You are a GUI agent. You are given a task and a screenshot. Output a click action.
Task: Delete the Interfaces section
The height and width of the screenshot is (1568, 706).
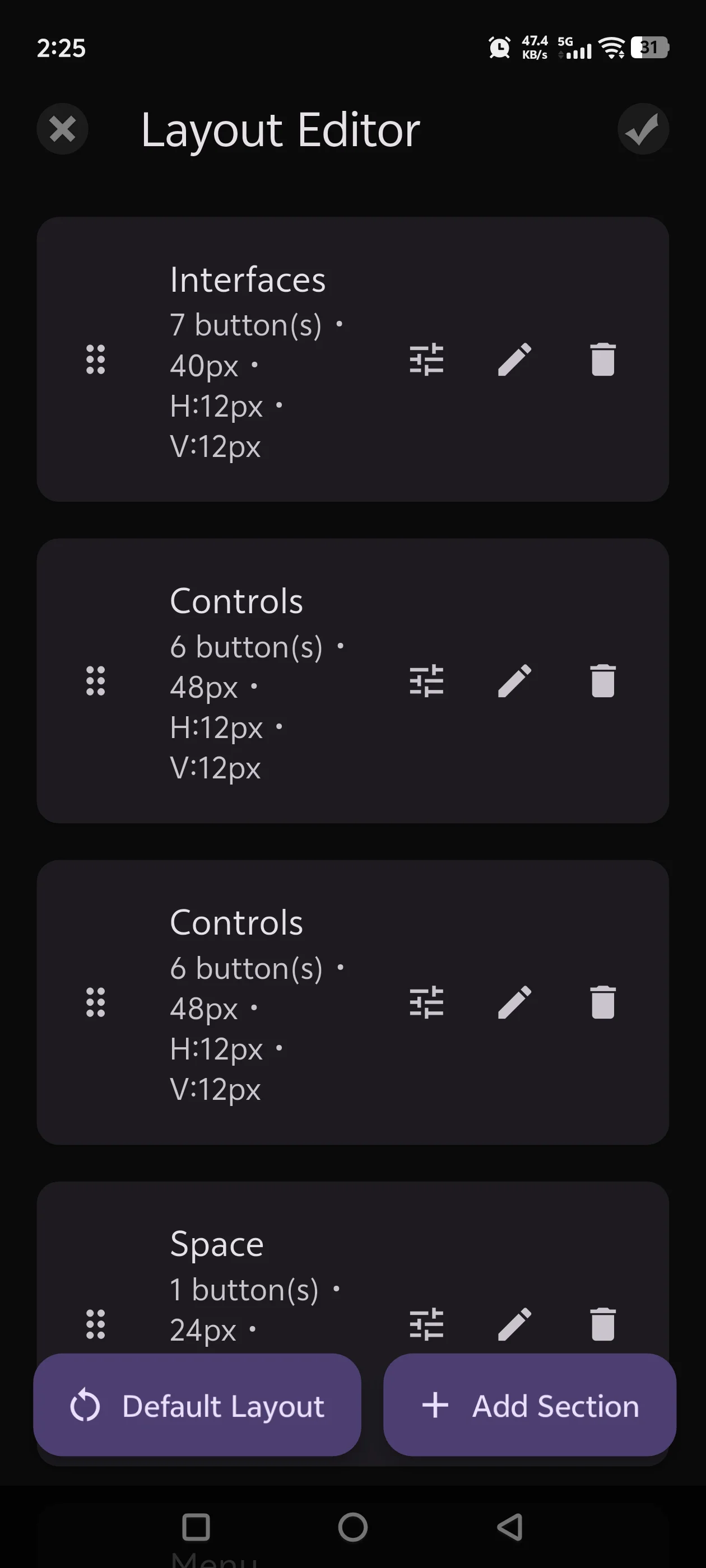[603, 359]
